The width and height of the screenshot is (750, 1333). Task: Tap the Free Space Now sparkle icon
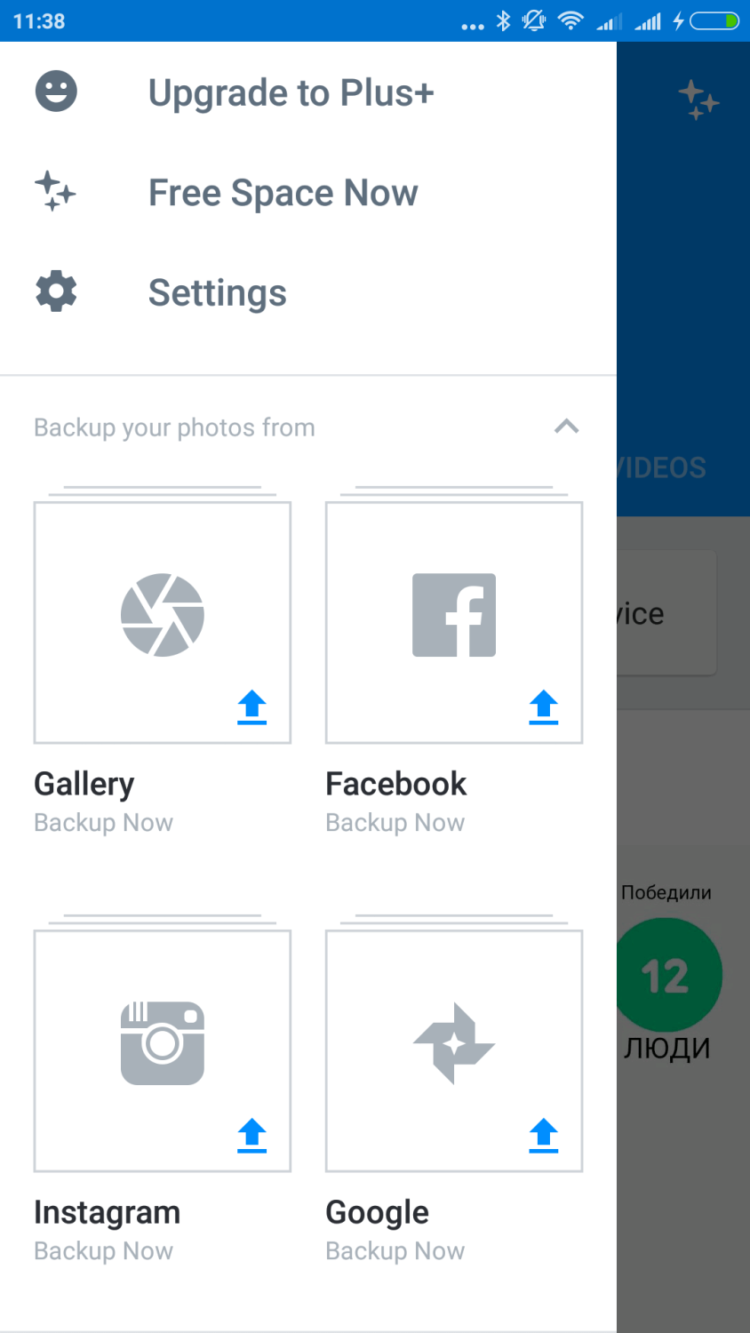[x=55, y=191]
